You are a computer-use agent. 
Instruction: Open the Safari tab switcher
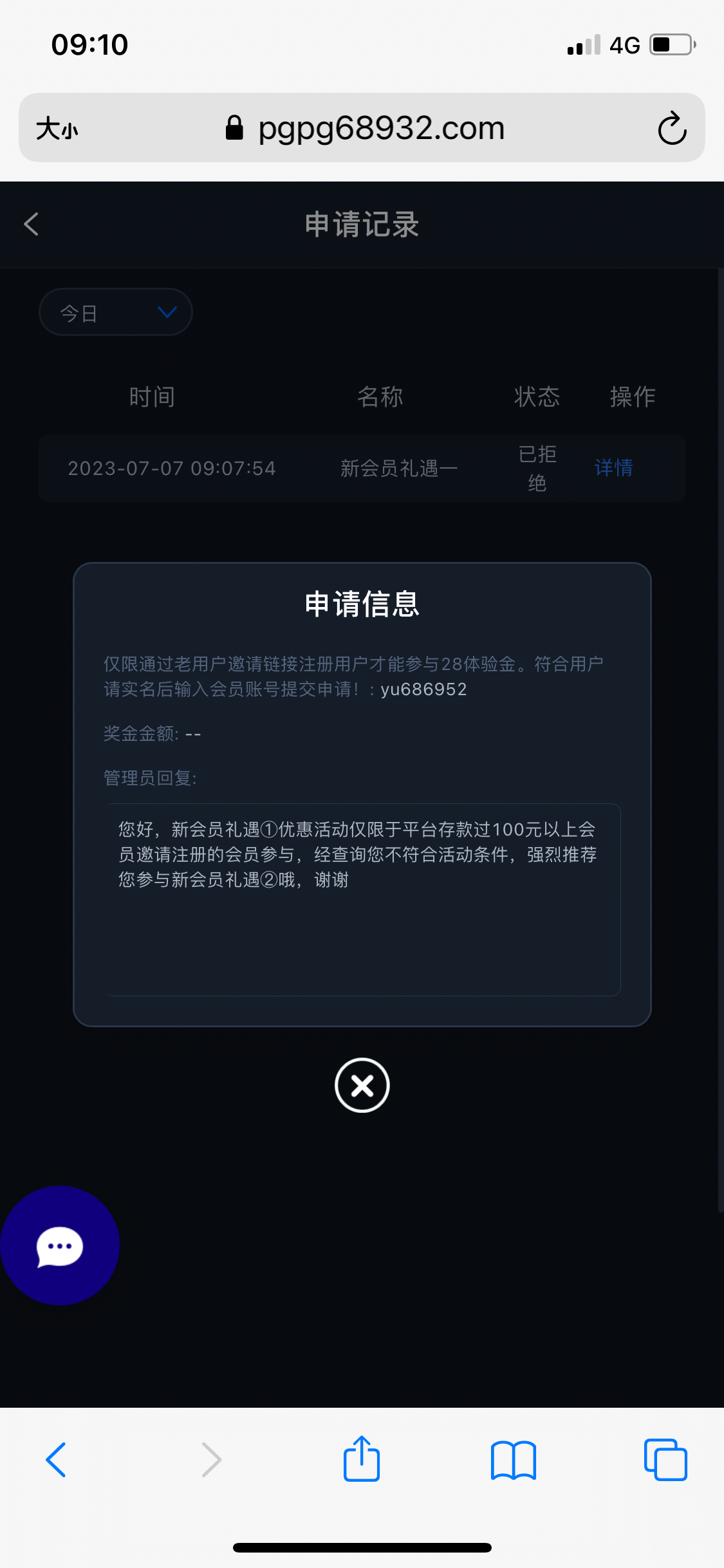[666, 1460]
